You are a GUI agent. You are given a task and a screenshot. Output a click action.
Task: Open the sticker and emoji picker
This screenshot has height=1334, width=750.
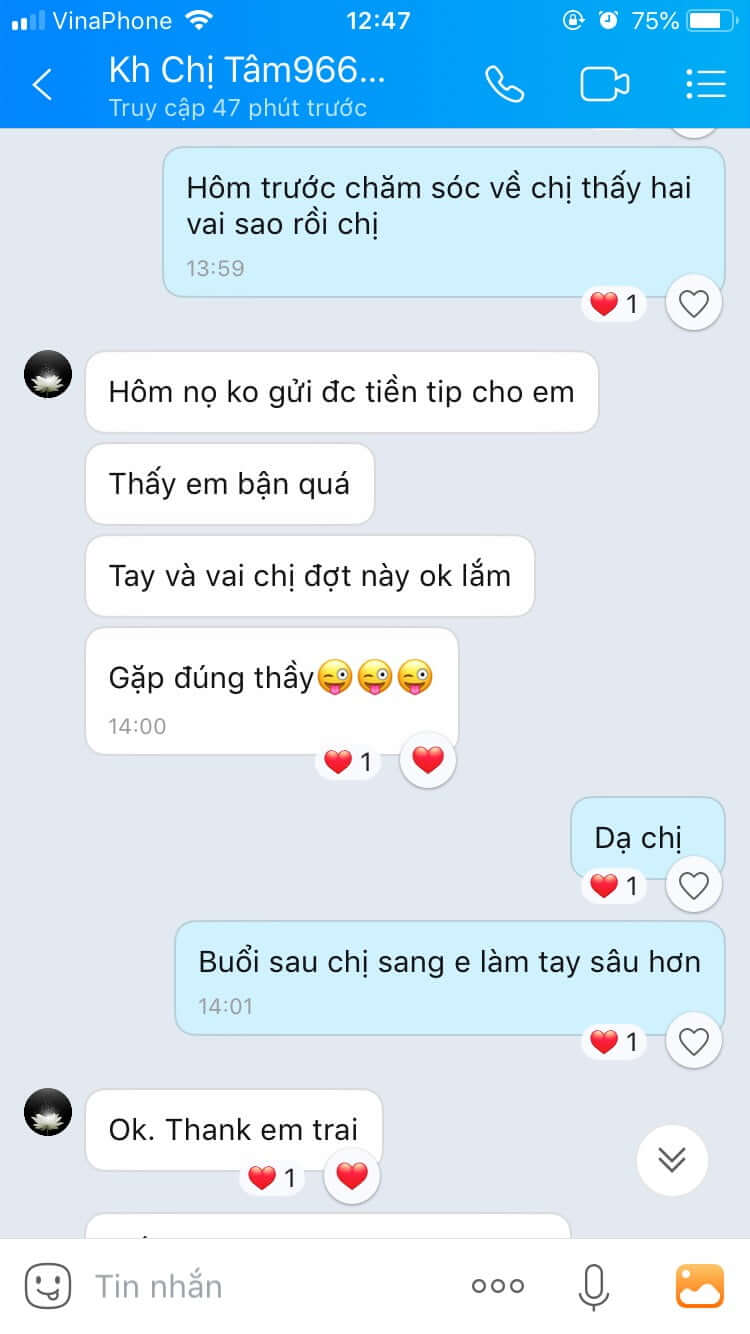click(48, 1286)
